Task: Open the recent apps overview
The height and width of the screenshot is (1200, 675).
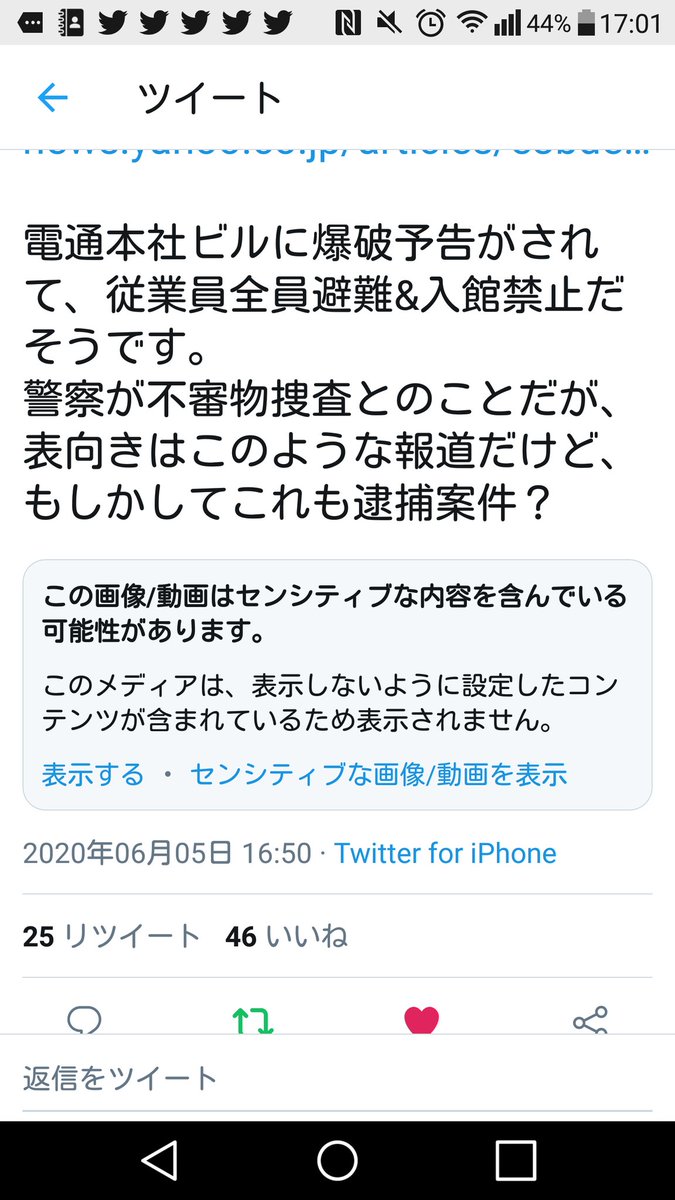Action: pos(515,1160)
